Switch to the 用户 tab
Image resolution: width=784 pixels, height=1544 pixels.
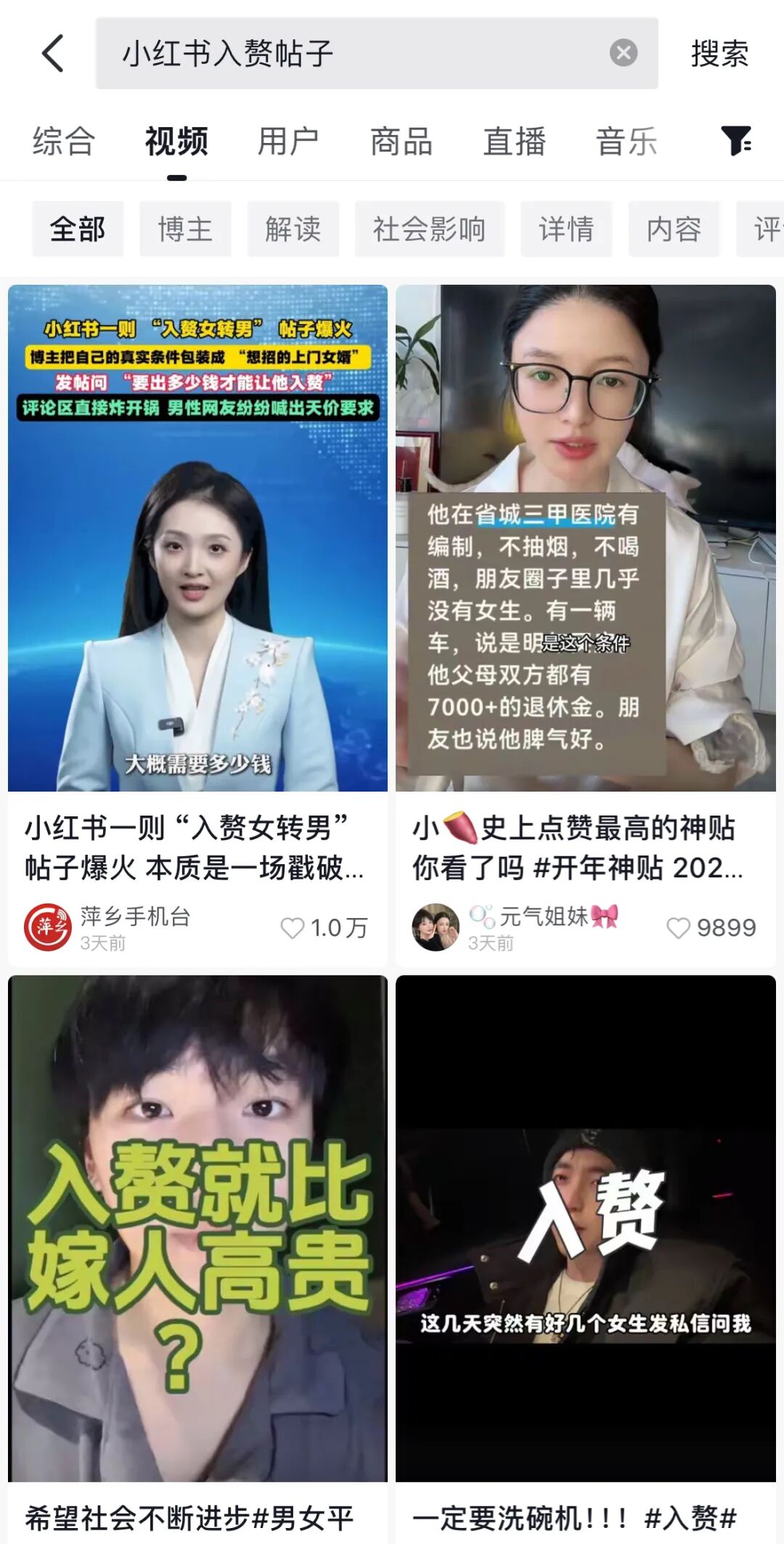tap(288, 141)
